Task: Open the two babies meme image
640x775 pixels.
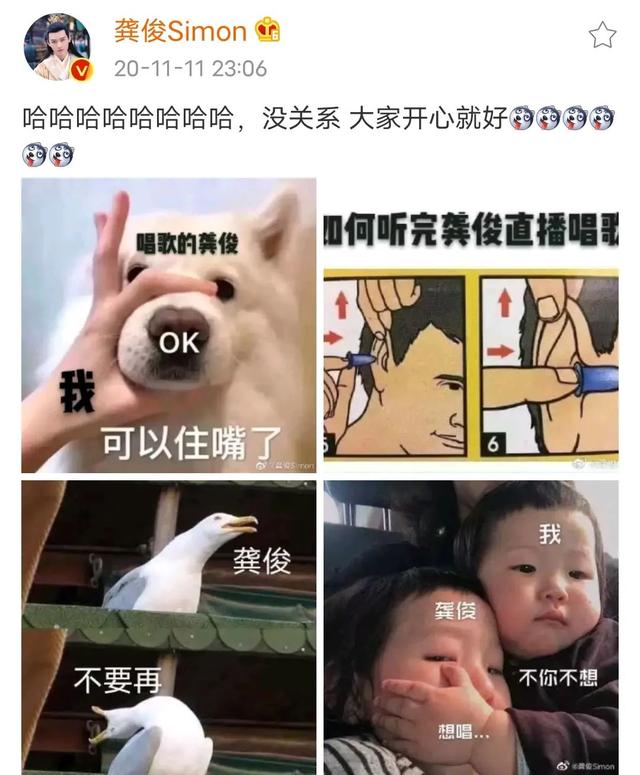Action: [470, 627]
